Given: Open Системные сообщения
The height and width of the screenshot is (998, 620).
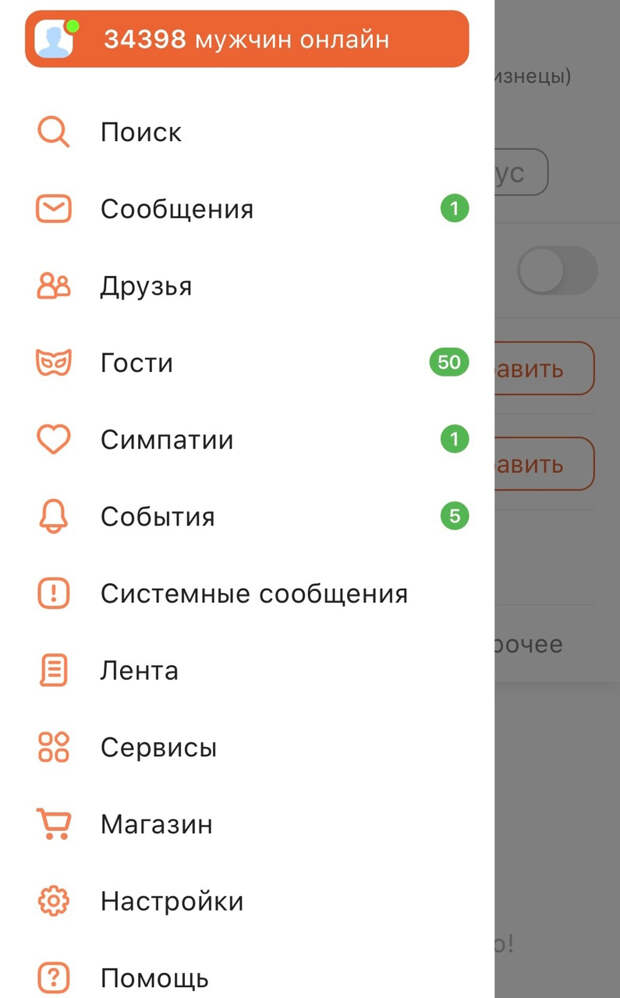Looking at the screenshot, I should click(247, 594).
